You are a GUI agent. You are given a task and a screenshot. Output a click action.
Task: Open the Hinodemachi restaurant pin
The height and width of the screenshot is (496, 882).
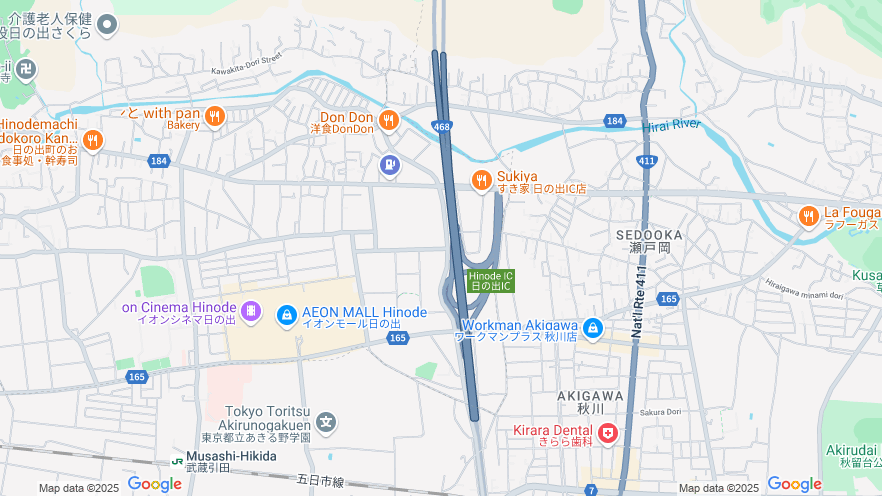click(x=93, y=140)
